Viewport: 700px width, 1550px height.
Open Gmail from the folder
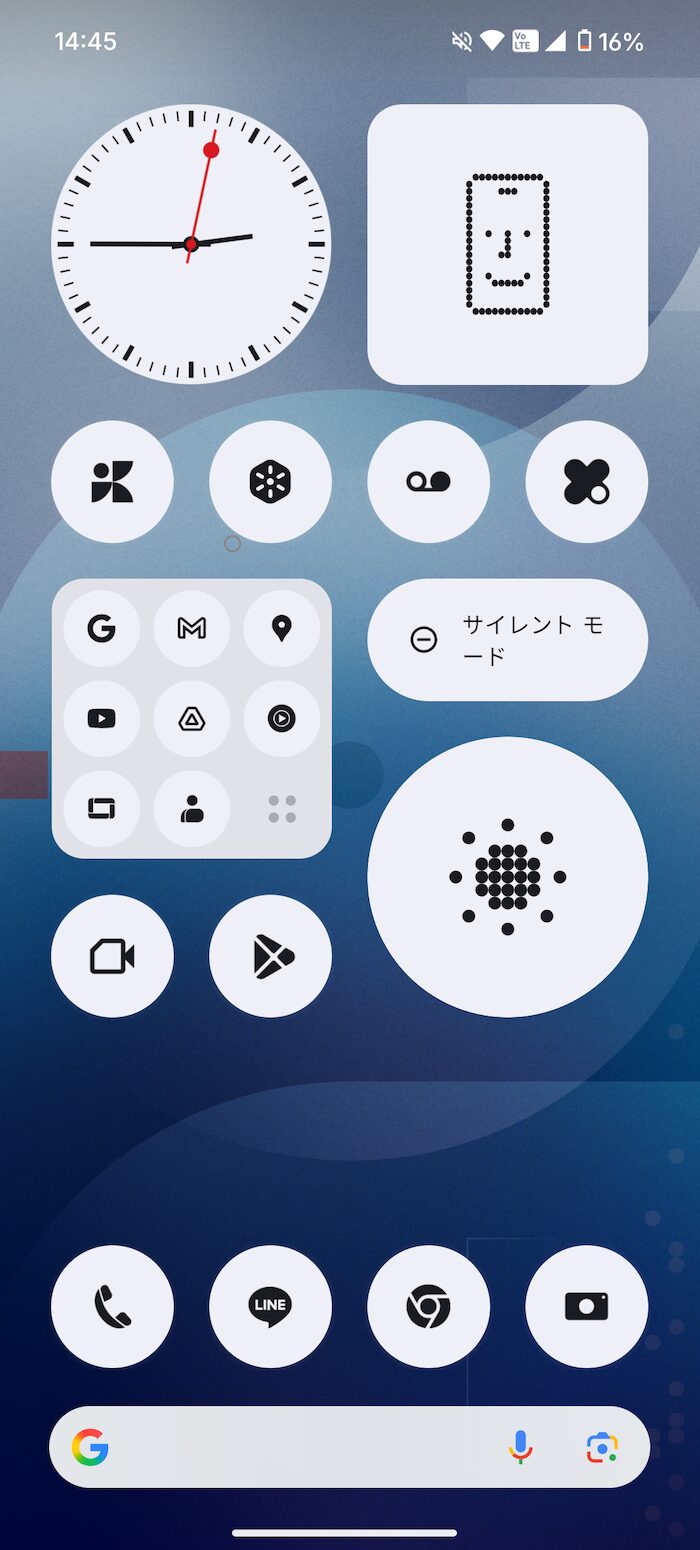(x=191, y=628)
